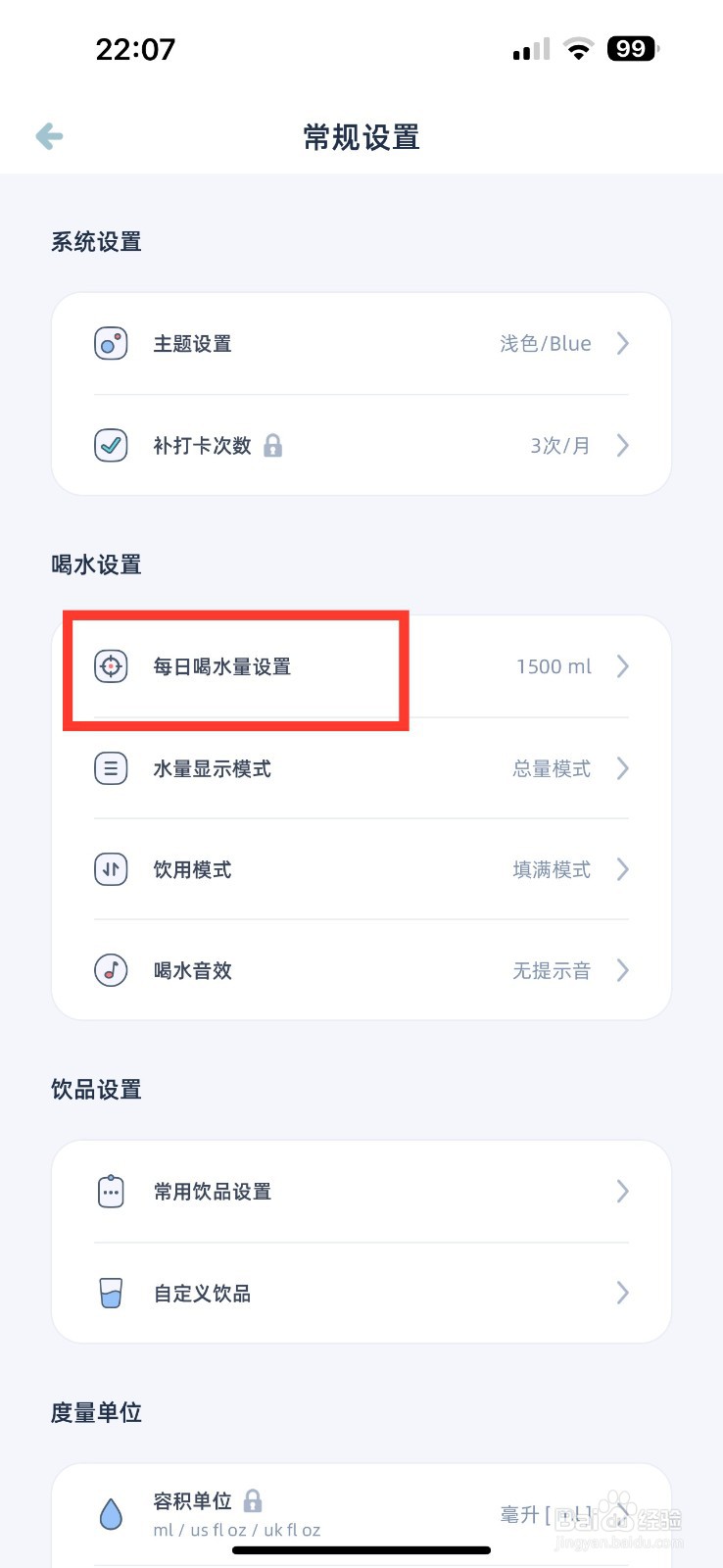Click the music note icon for 喝水音效
Viewport: 723px width, 1568px height.
coord(110,970)
